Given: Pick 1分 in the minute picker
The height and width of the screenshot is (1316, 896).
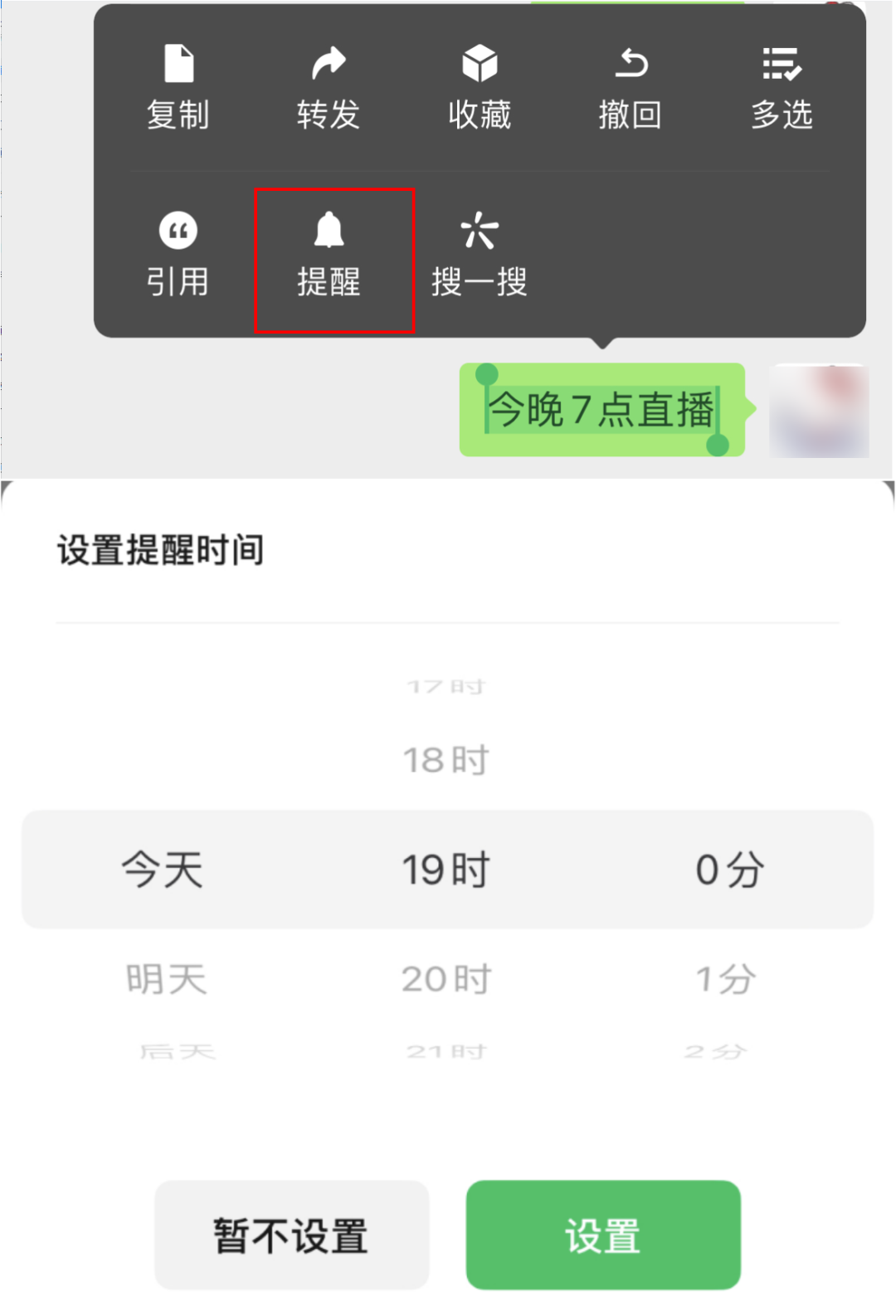Looking at the screenshot, I should 726,979.
